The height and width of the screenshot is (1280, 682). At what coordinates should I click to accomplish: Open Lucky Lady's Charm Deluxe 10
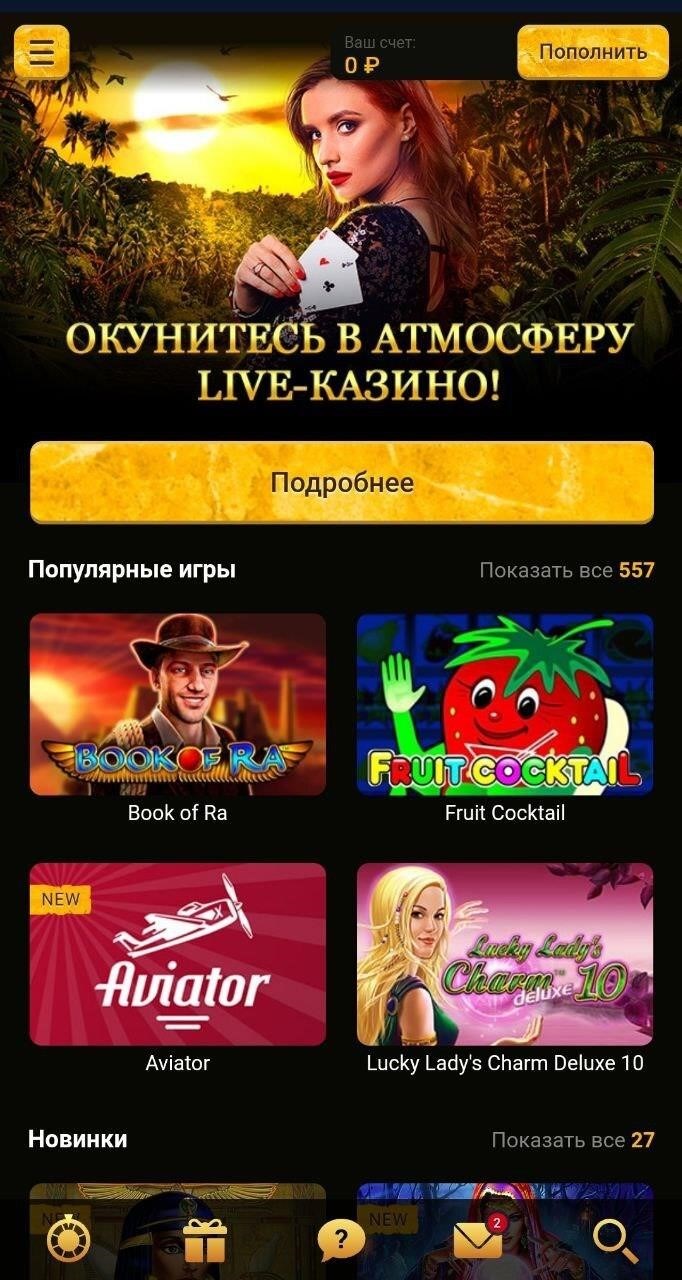(x=505, y=955)
